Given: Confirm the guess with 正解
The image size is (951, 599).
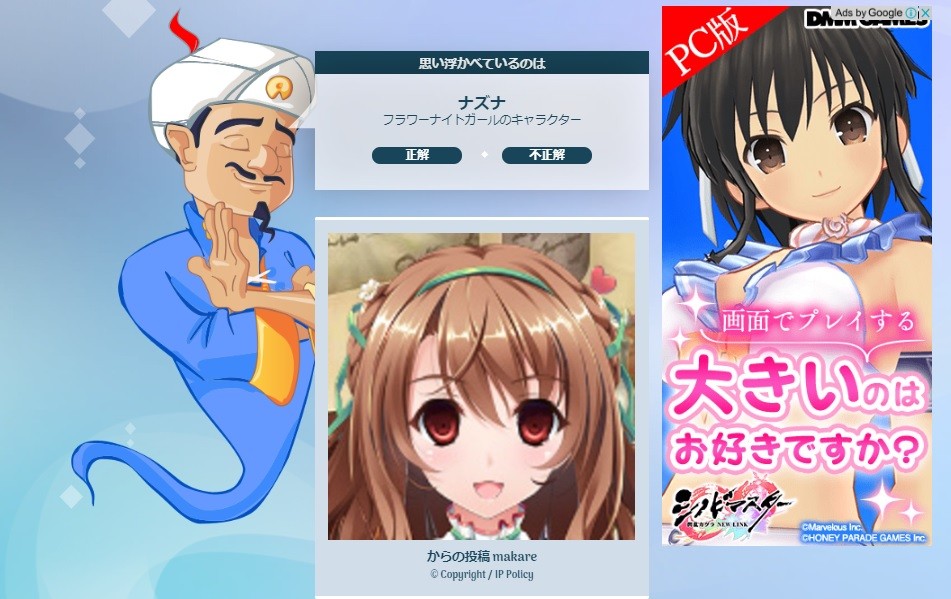Looking at the screenshot, I should click(x=416, y=155).
